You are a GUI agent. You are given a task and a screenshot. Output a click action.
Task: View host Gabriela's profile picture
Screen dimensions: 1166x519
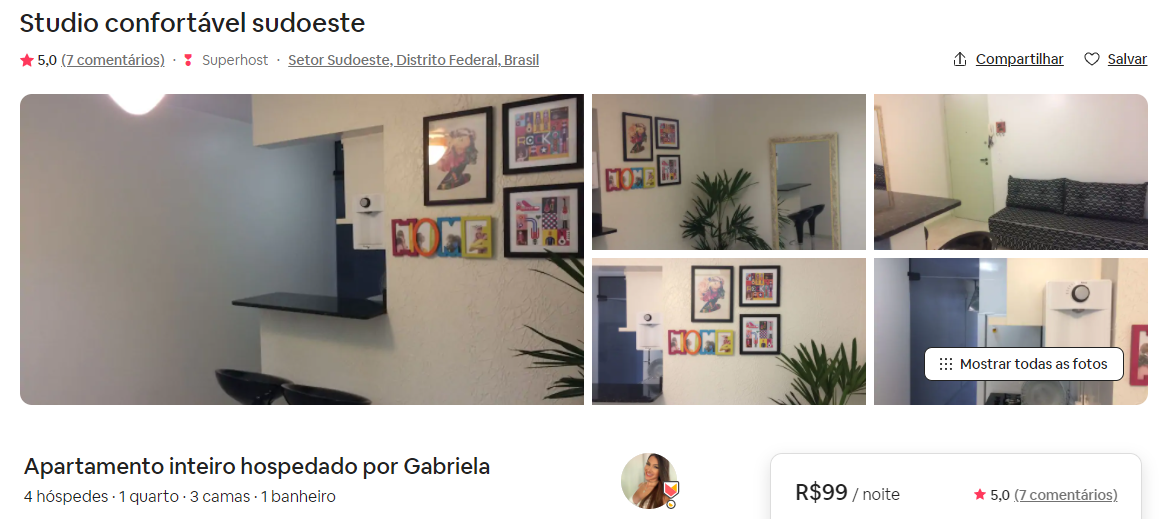(649, 481)
